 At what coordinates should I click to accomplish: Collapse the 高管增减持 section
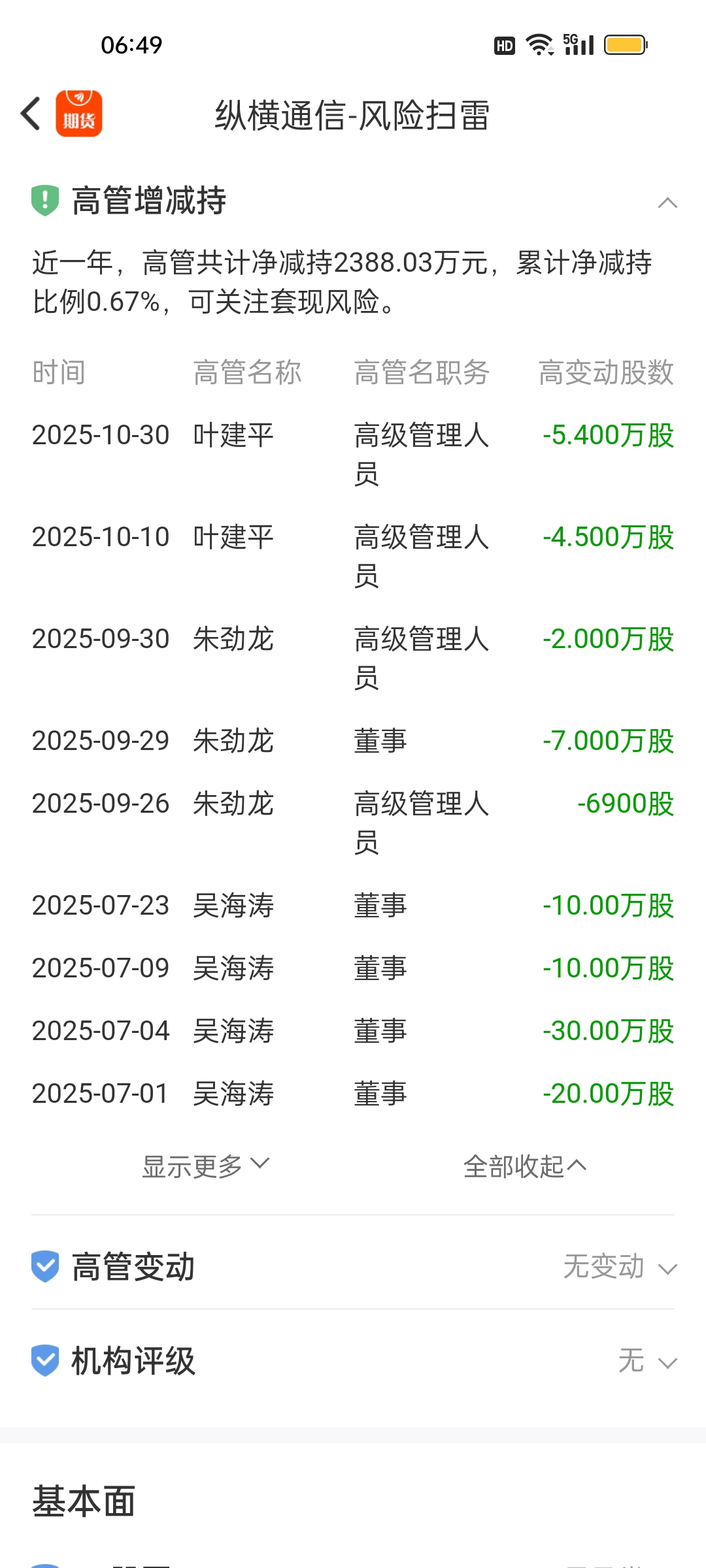667,203
